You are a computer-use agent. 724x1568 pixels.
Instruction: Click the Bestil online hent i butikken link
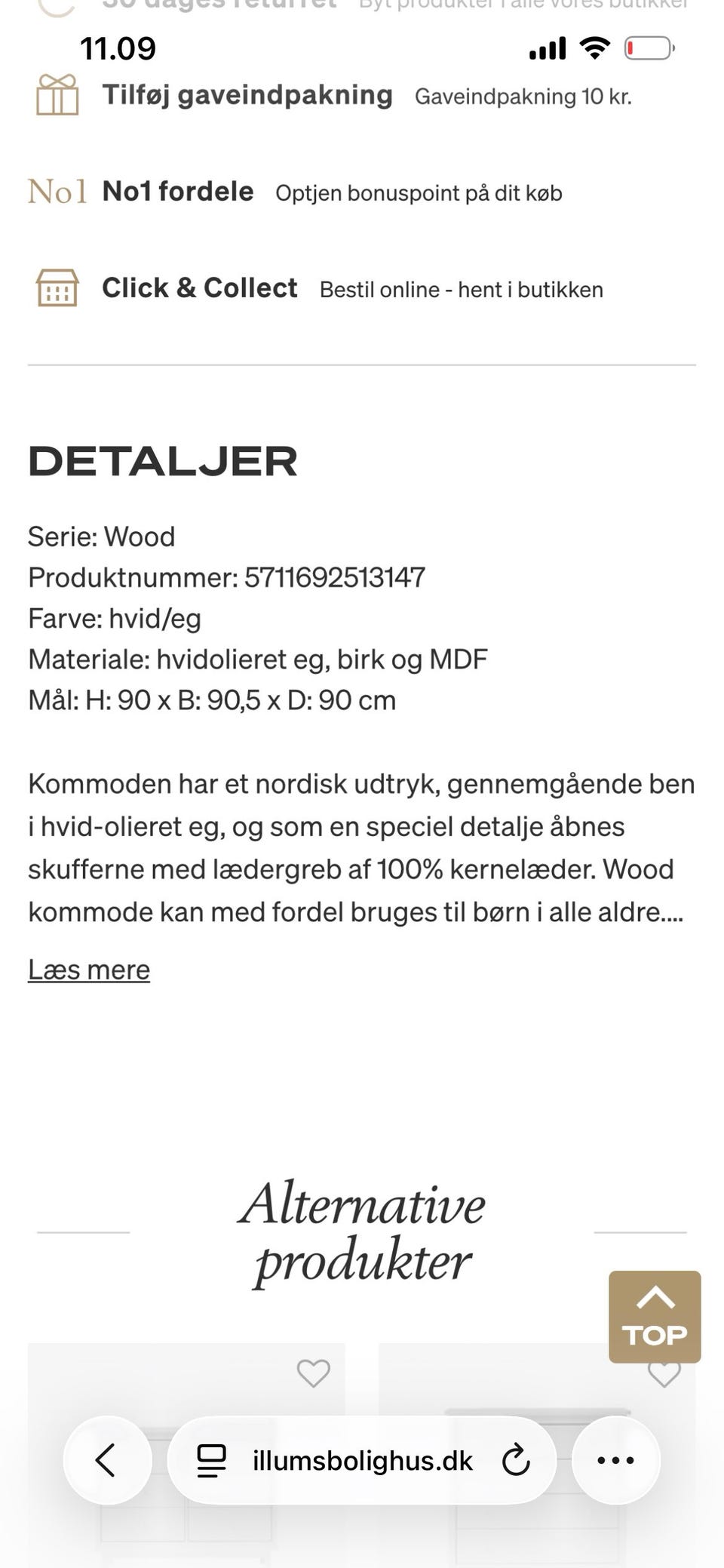tap(461, 289)
